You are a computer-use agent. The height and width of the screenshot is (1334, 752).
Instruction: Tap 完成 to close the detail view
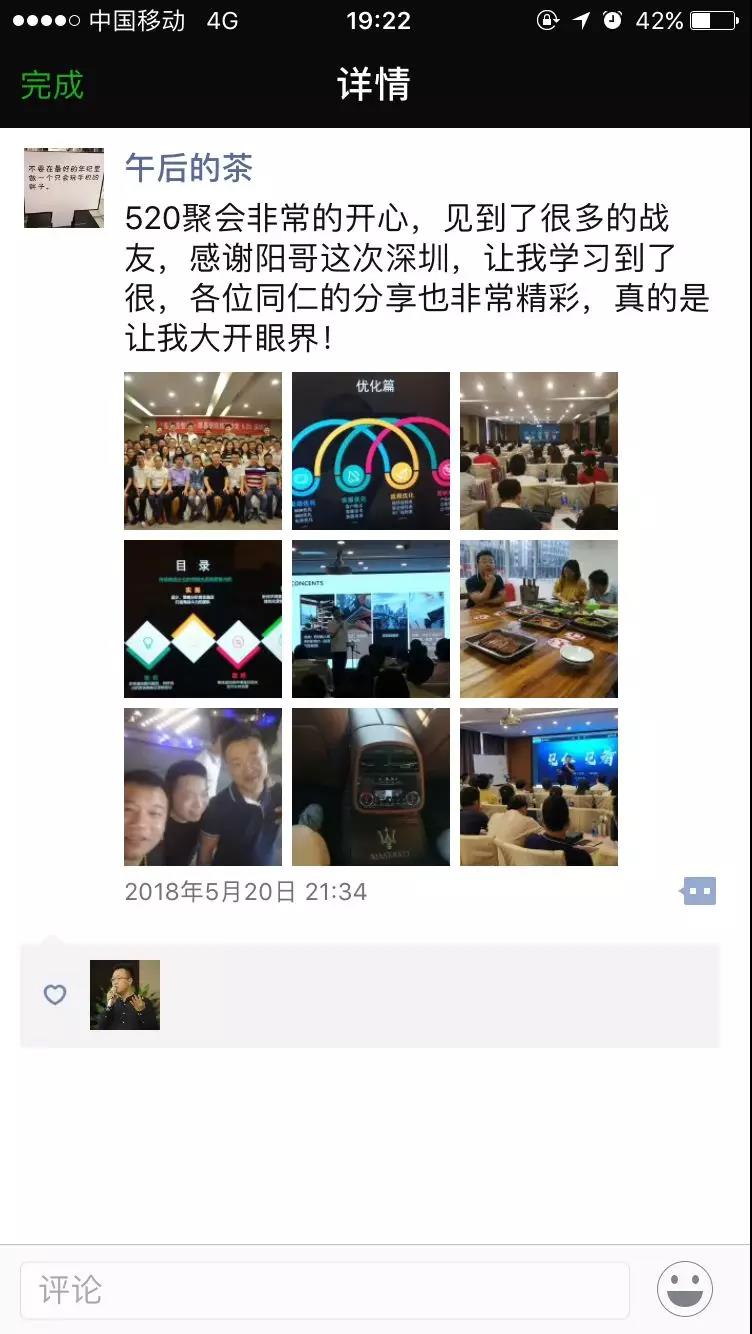pos(52,85)
